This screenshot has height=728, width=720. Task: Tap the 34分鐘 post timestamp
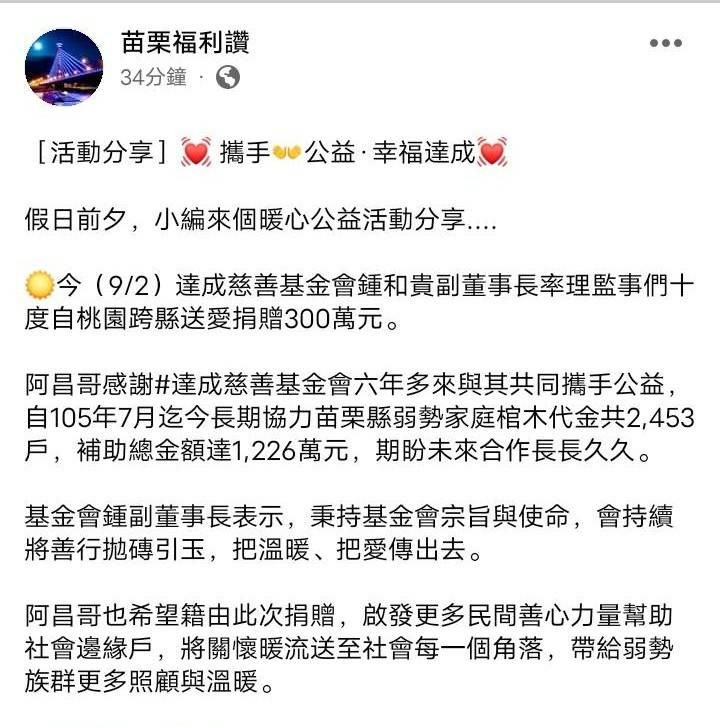[x=153, y=78]
